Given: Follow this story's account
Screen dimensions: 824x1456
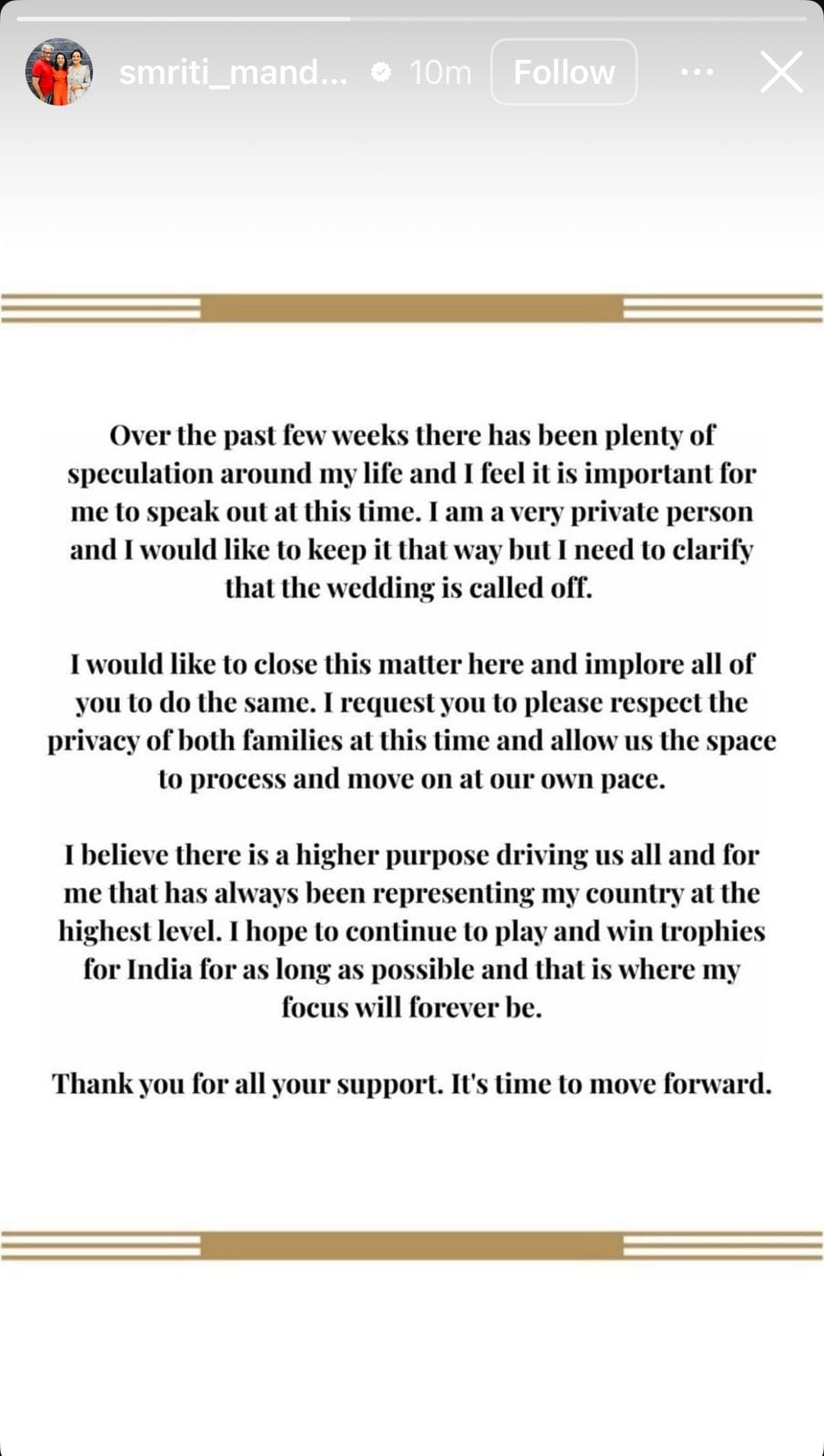Looking at the screenshot, I should click(564, 72).
